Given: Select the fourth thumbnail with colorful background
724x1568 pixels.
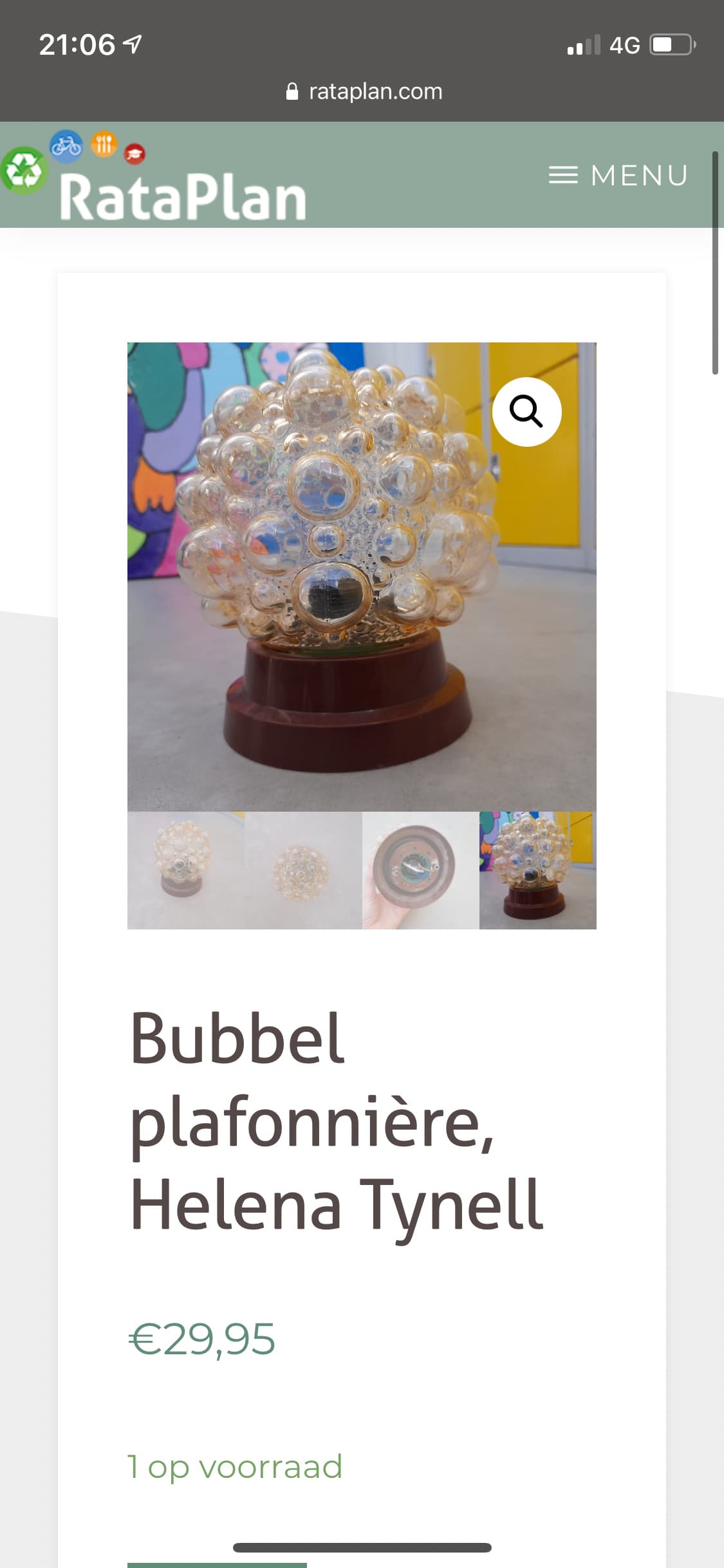Looking at the screenshot, I should 538,870.
